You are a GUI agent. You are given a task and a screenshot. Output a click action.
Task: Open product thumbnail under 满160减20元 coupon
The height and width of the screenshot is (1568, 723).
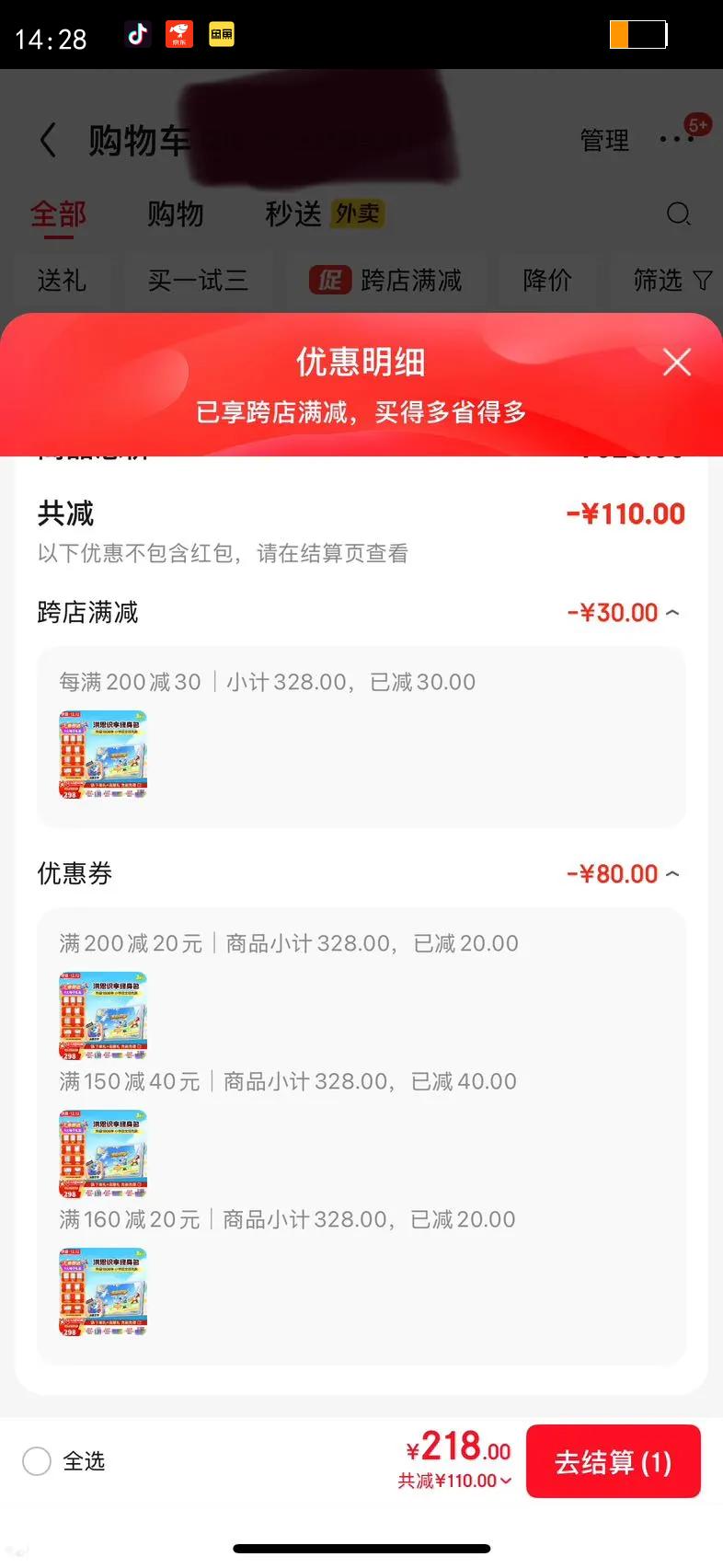pyautogui.click(x=103, y=1292)
